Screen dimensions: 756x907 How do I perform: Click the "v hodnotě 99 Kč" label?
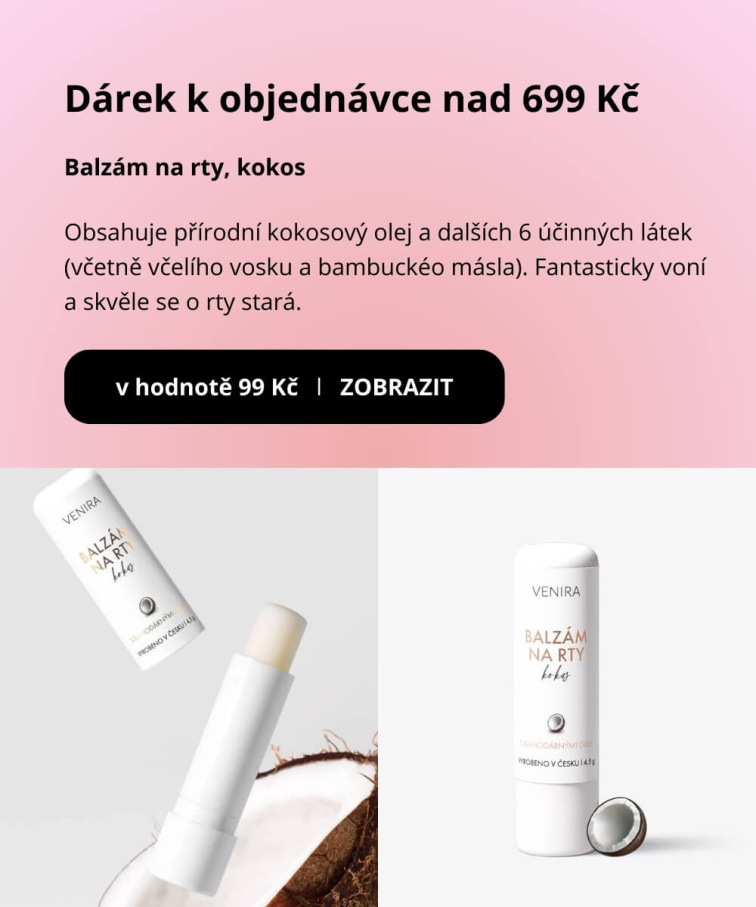pos(207,385)
